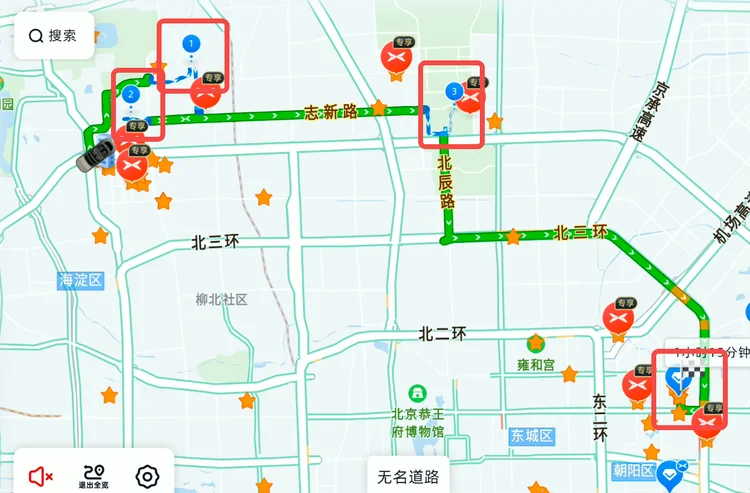Tap 退出全览 to exit route overview

[x=94, y=476]
